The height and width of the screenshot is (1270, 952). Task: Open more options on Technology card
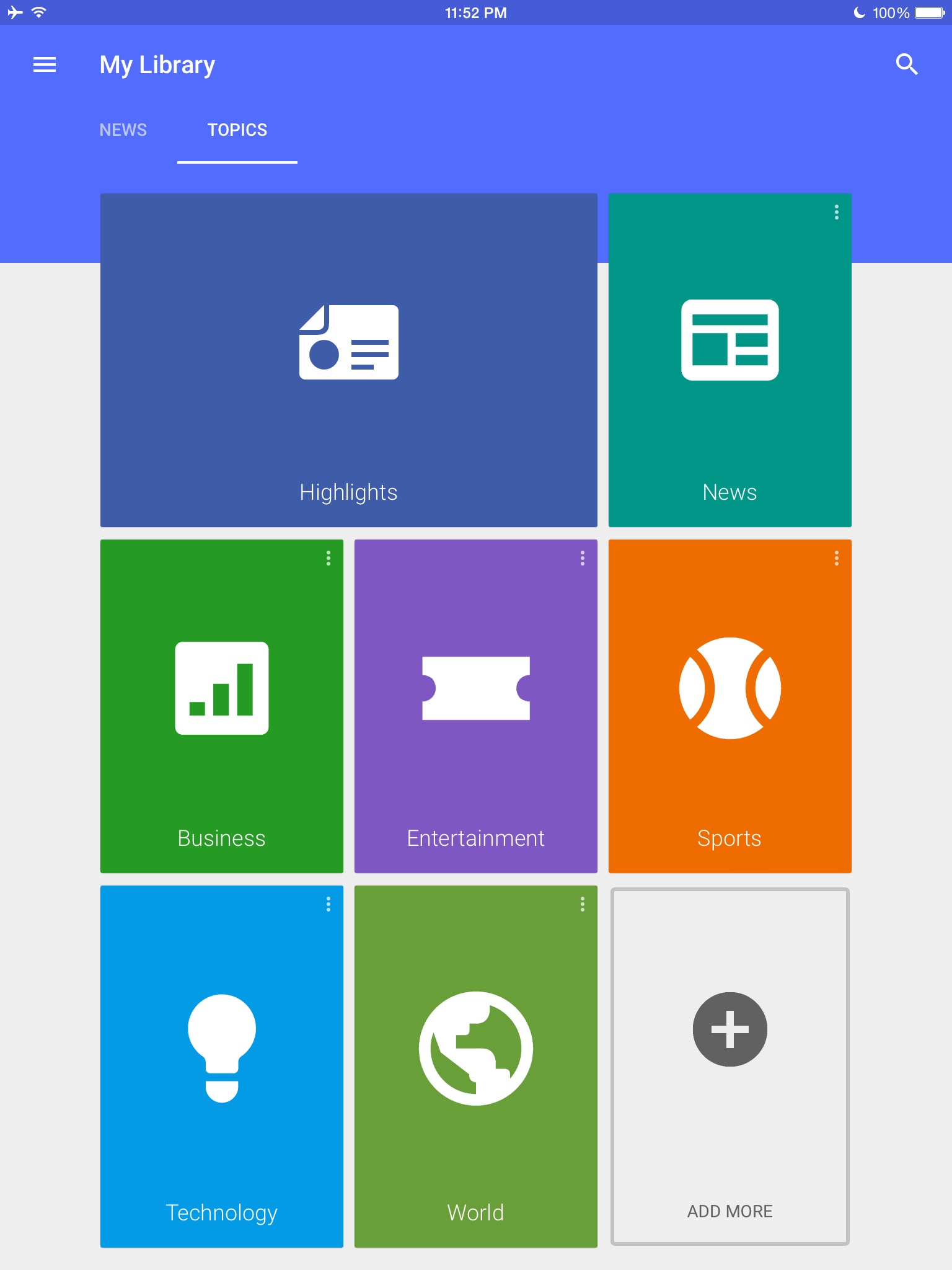point(328,905)
